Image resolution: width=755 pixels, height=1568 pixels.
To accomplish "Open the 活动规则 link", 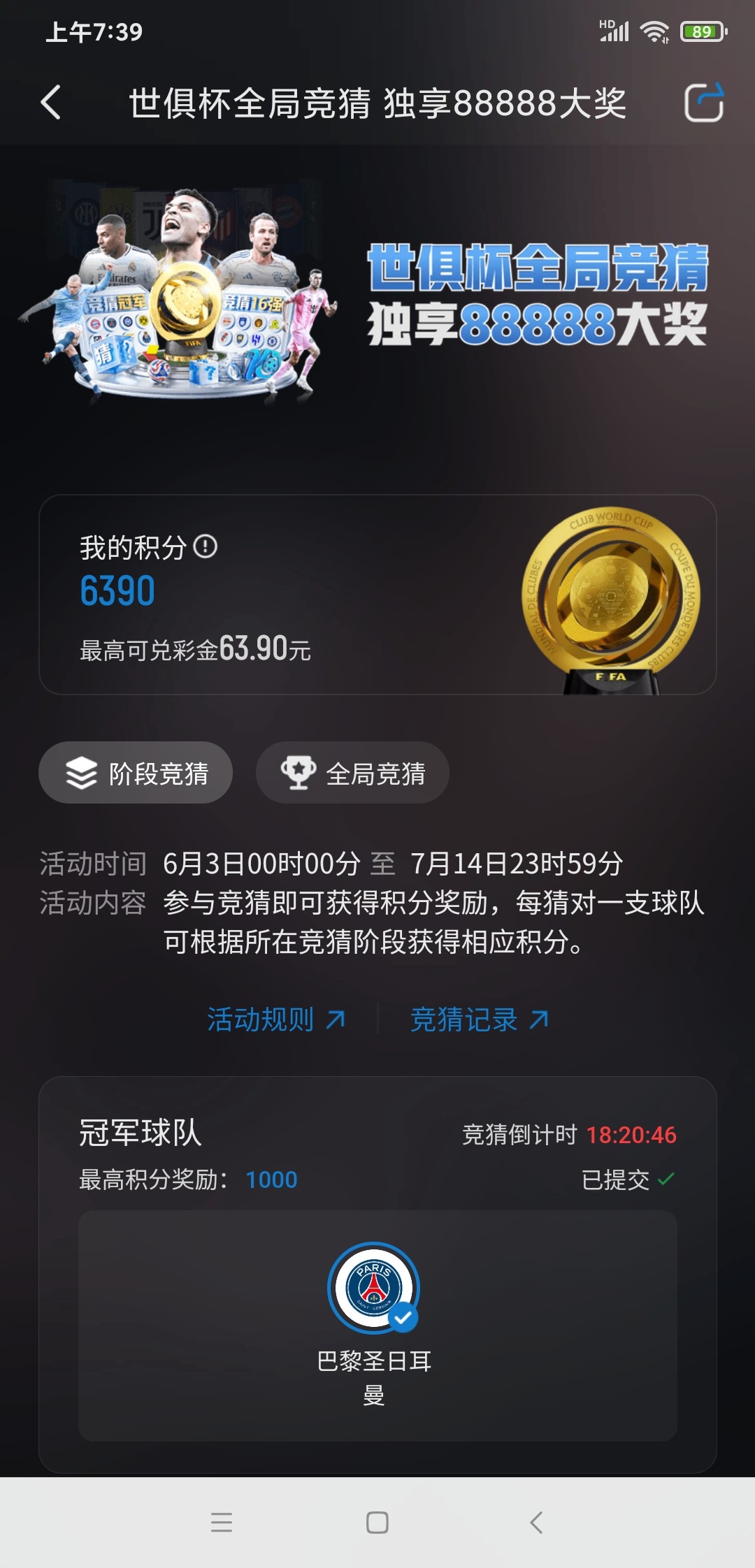I will coord(276,1019).
